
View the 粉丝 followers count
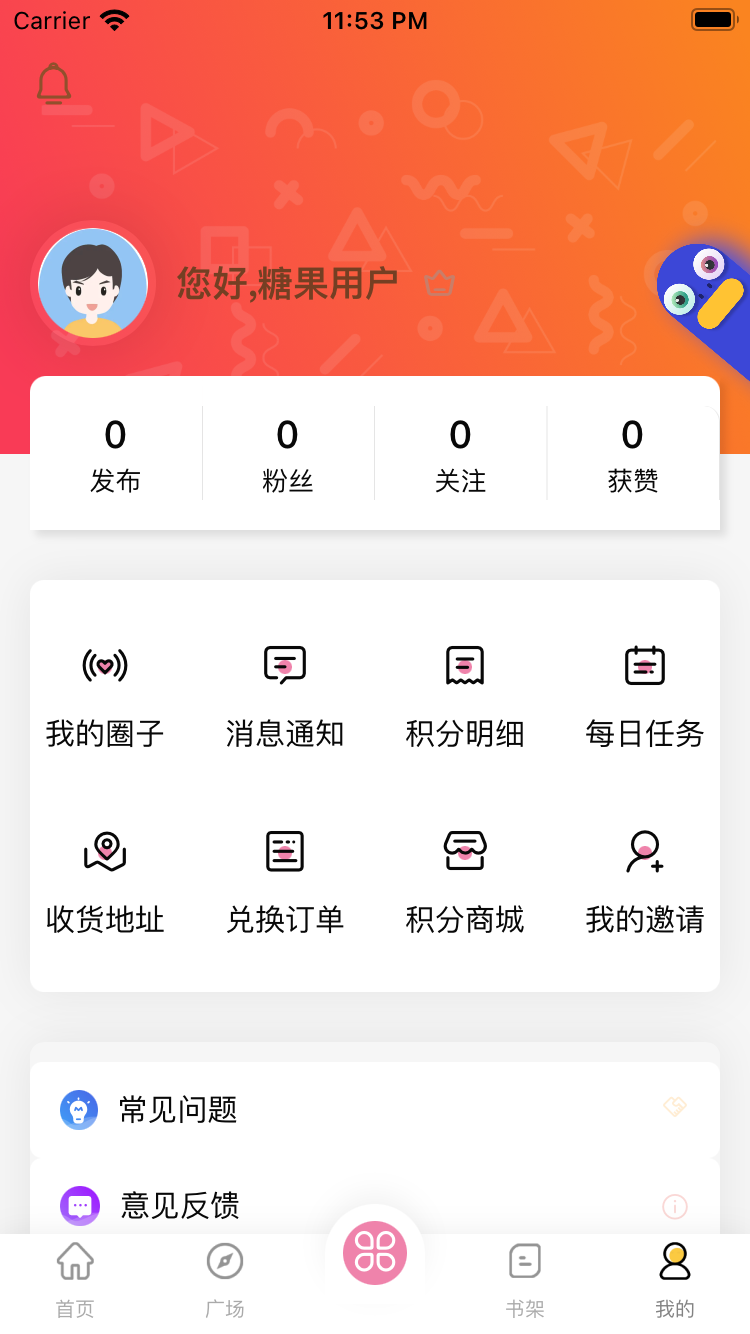click(x=287, y=452)
